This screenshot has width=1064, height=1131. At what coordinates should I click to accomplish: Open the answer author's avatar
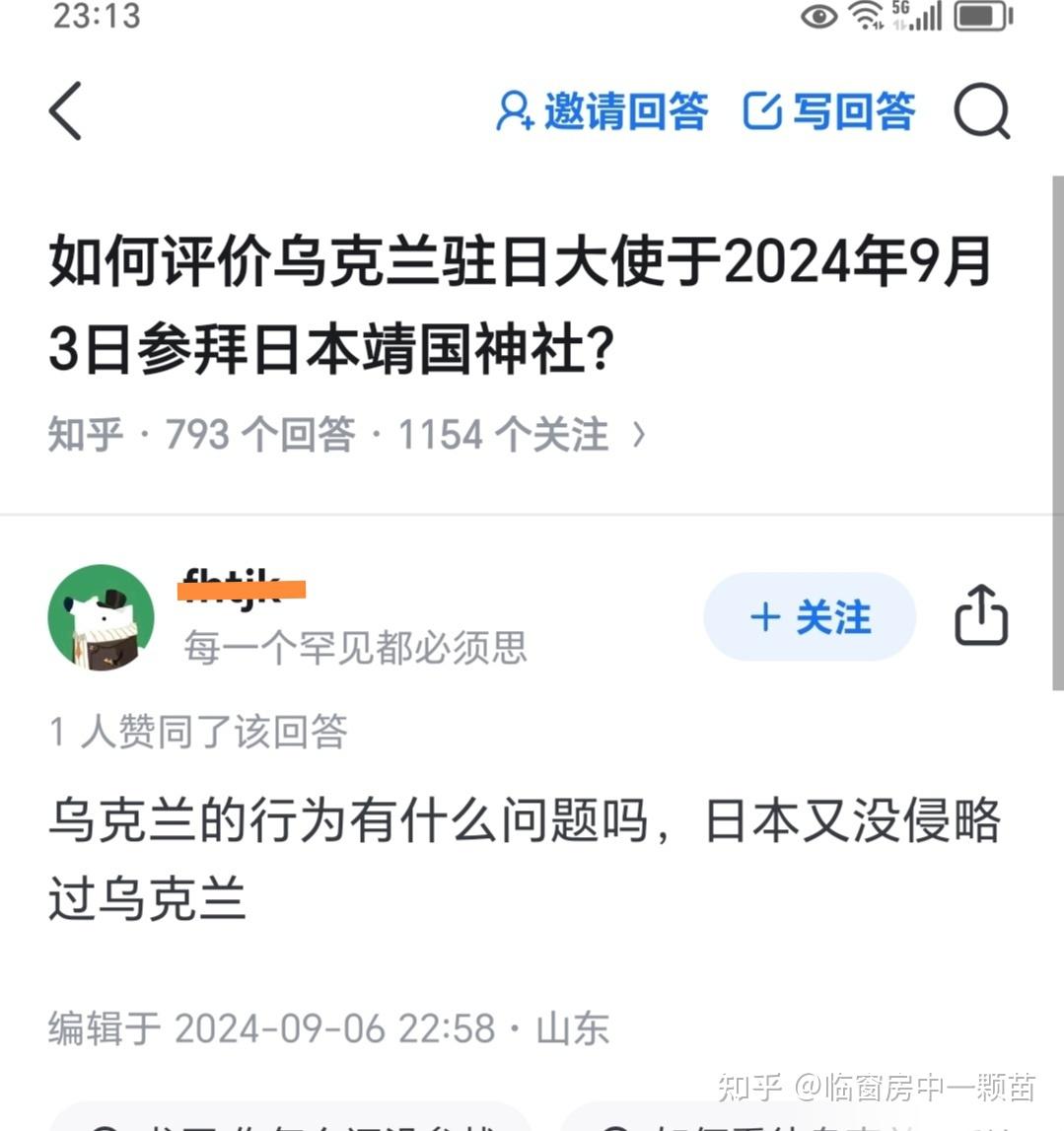[101, 618]
